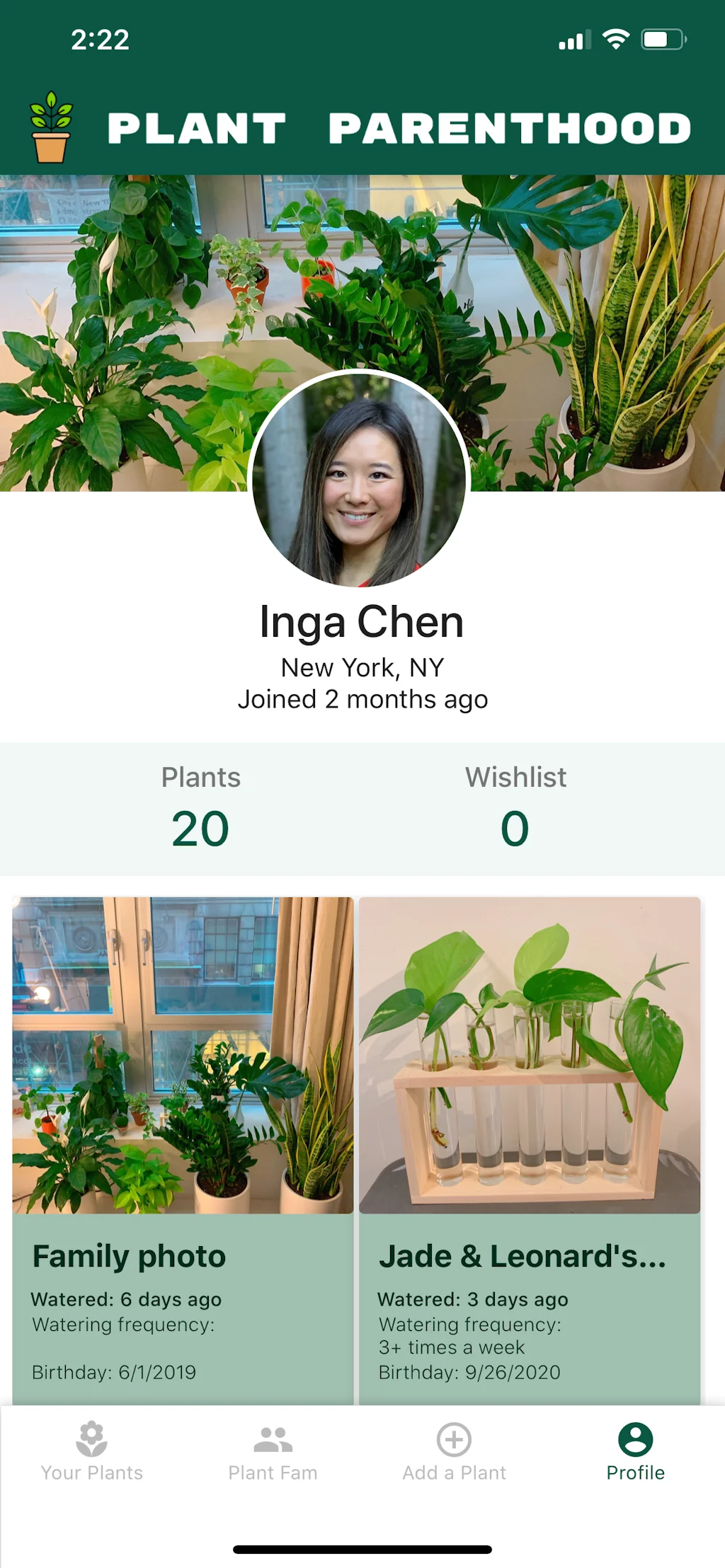Tap the cellular signal bars indicator
Image resolution: width=725 pixels, height=1568 pixels.
pos(575,40)
